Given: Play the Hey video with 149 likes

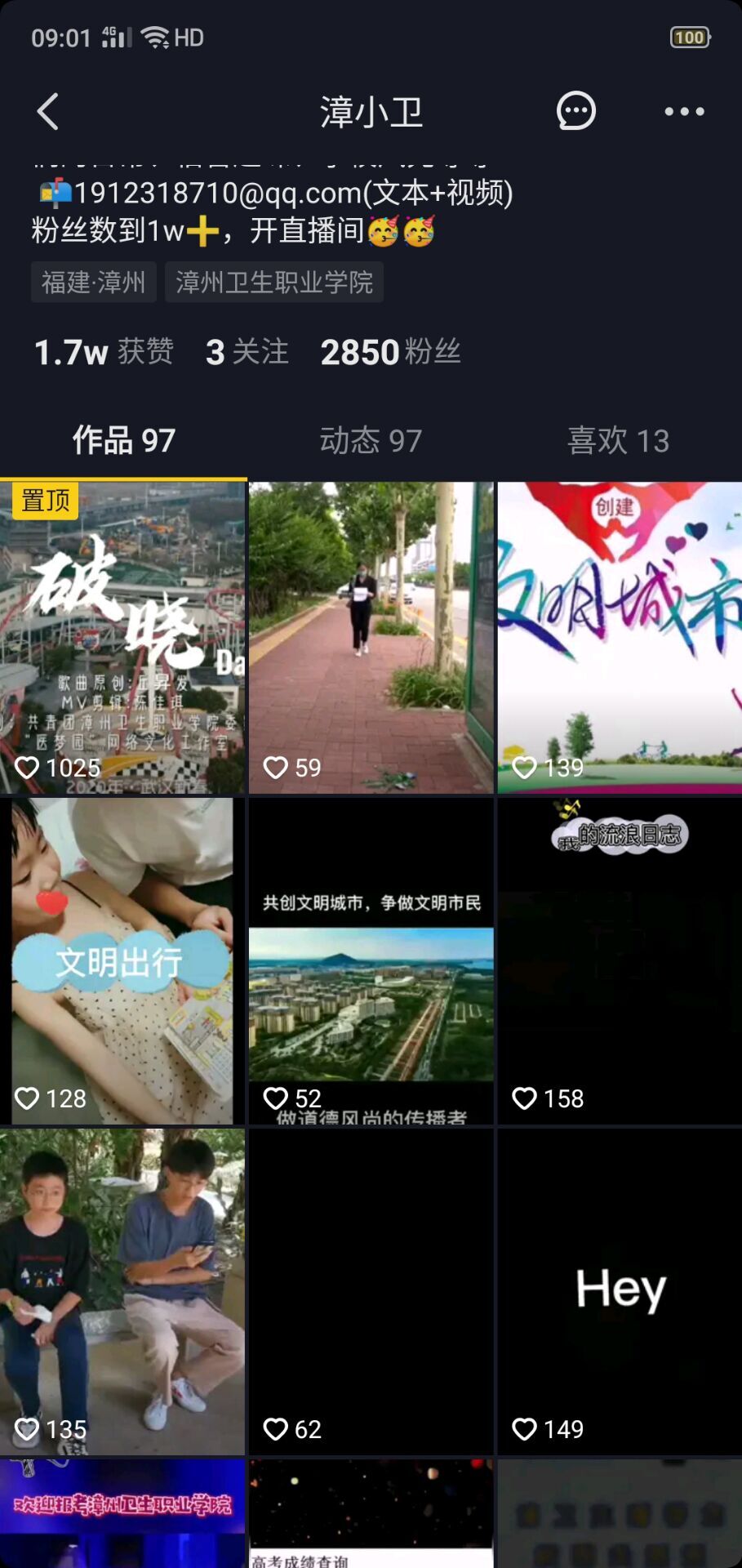Looking at the screenshot, I should [620, 1290].
